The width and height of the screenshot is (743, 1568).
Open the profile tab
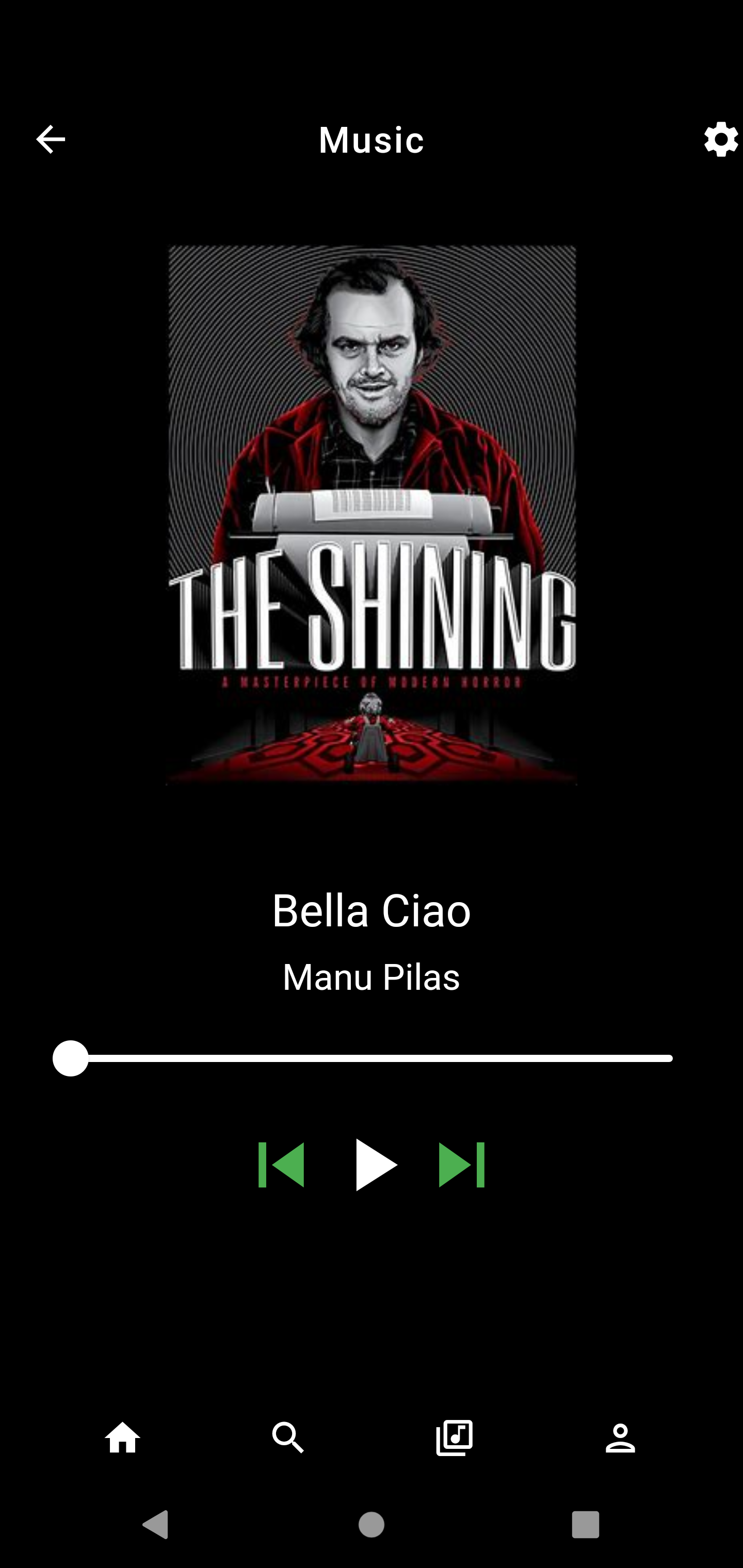620,1438
